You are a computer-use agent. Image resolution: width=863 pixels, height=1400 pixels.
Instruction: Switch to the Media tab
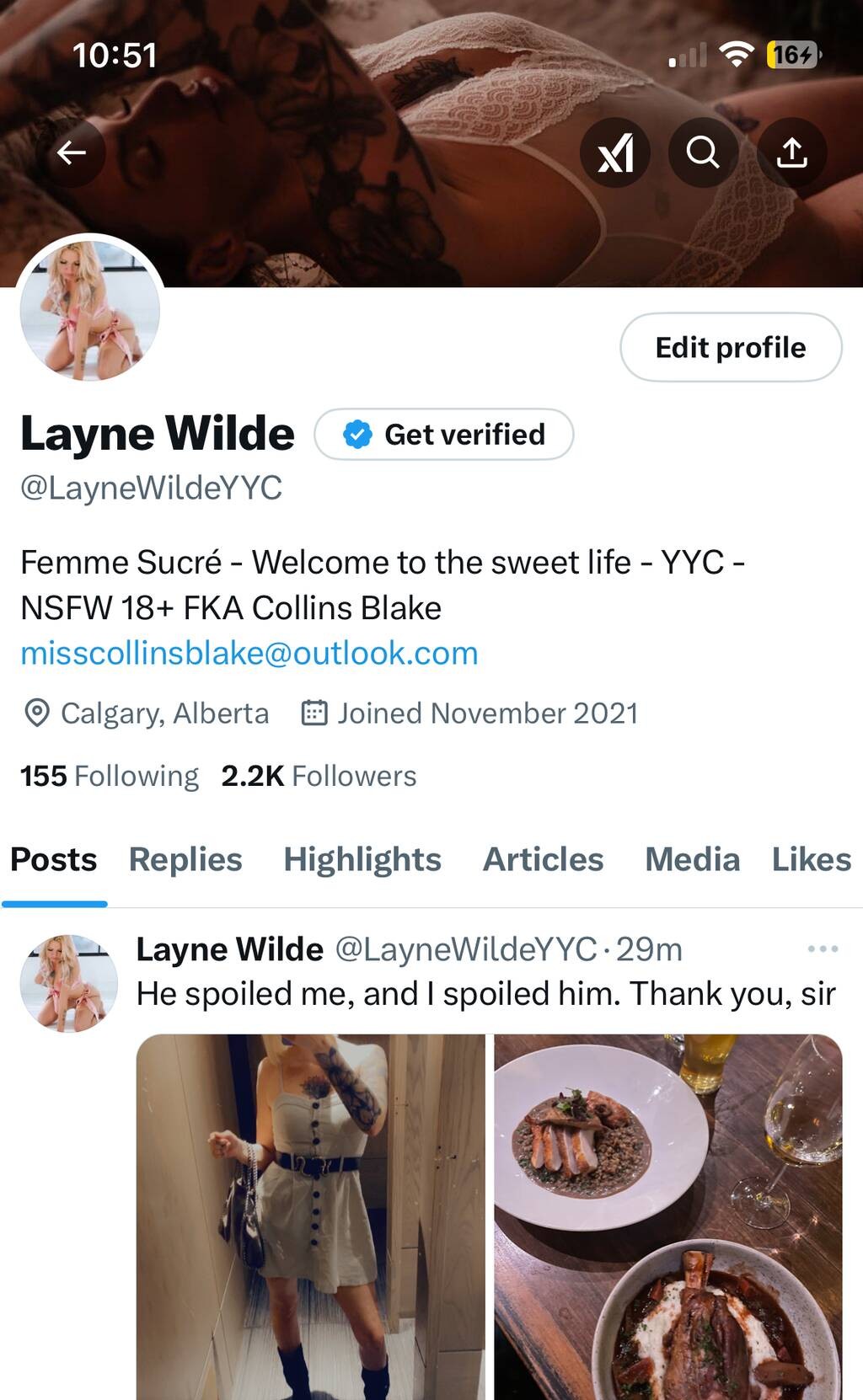[692, 859]
